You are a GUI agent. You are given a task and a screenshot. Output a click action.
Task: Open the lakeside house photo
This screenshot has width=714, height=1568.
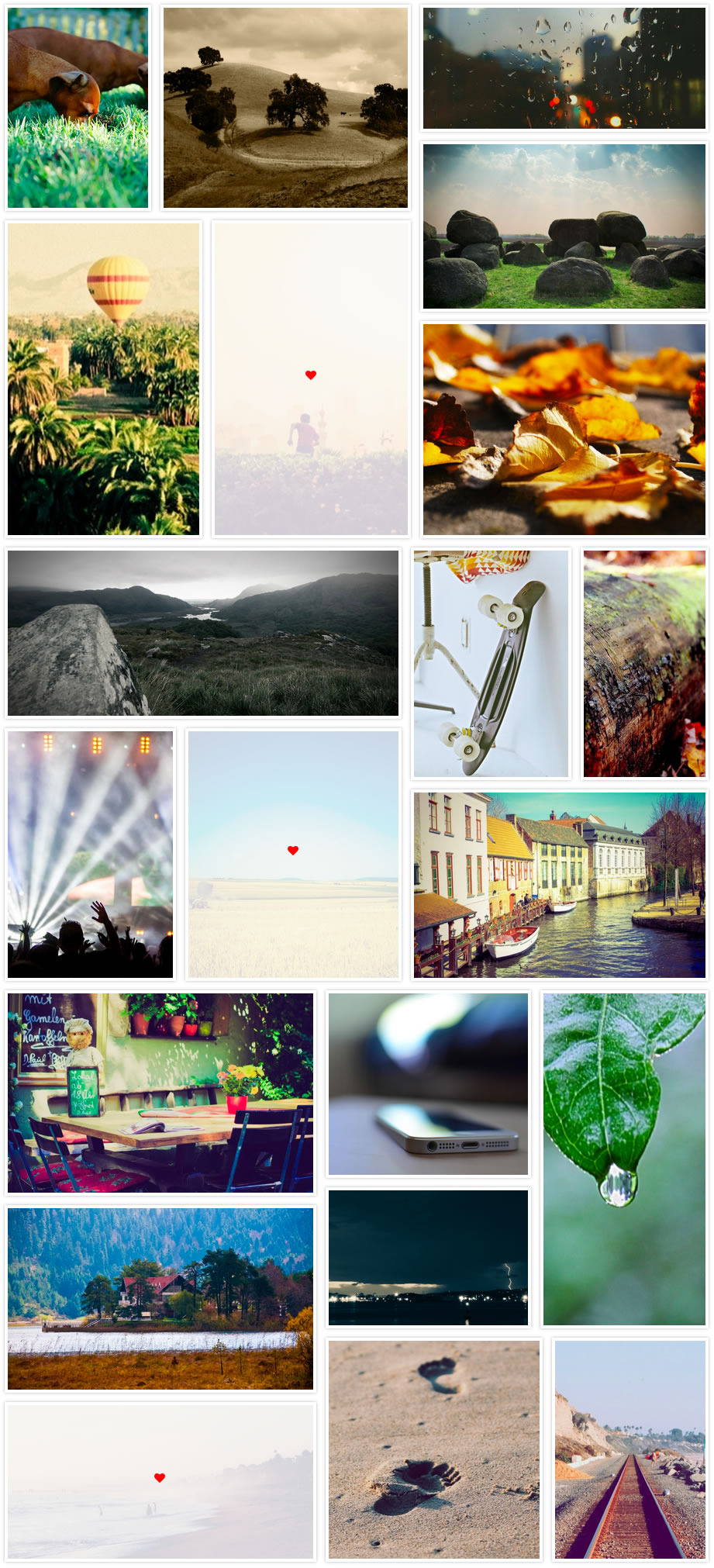click(x=160, y=1298)
